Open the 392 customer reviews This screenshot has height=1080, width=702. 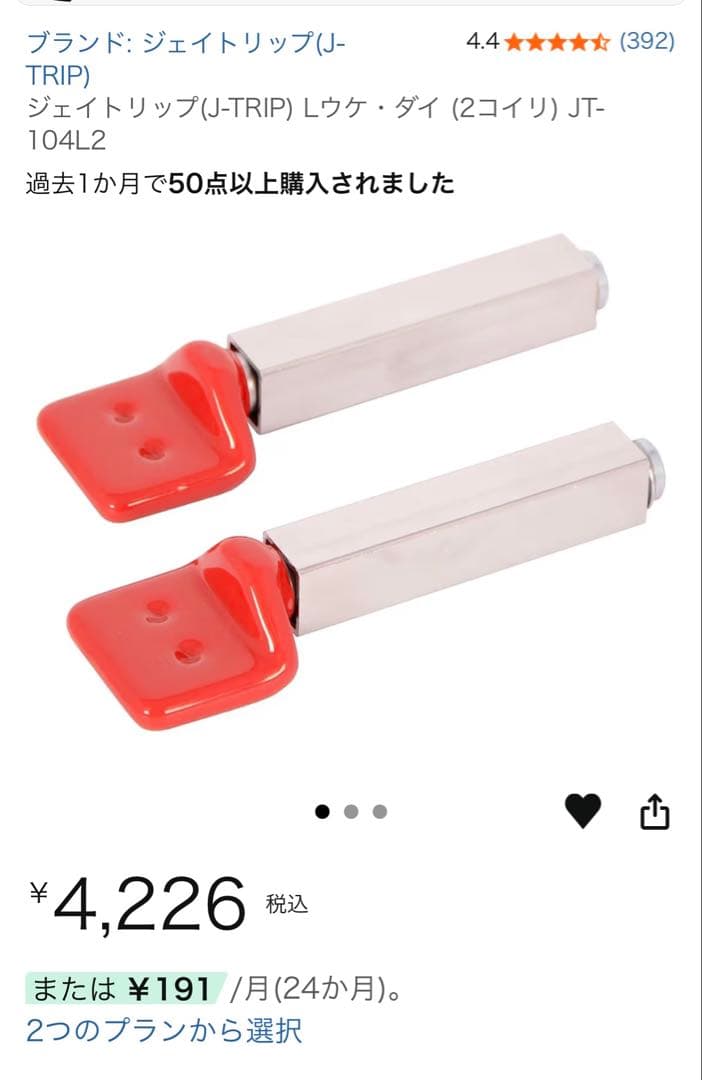[x=647, y=41]
